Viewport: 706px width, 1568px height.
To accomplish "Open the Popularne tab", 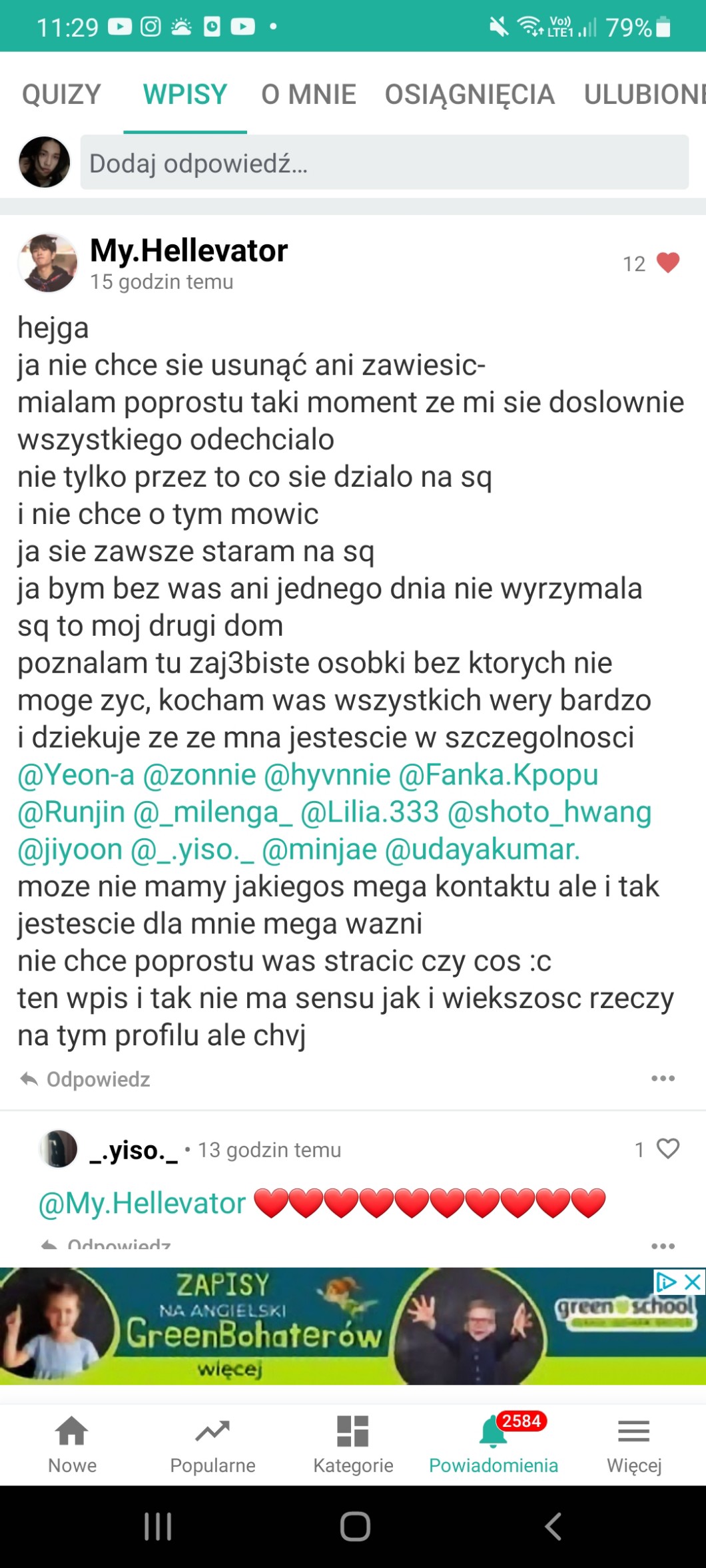I will (x=212, y=1443).
